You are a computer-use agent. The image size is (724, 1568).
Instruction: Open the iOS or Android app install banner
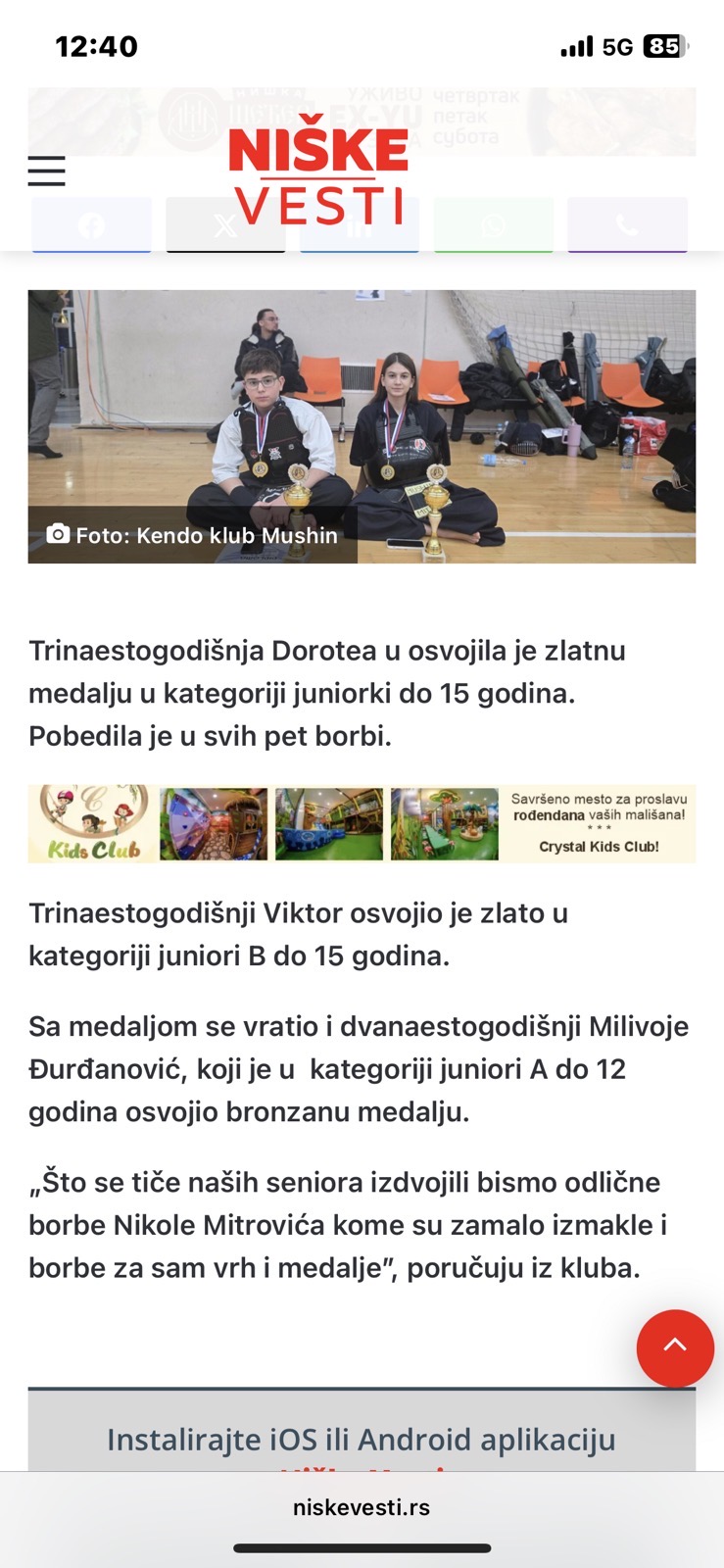[362, 1439]
